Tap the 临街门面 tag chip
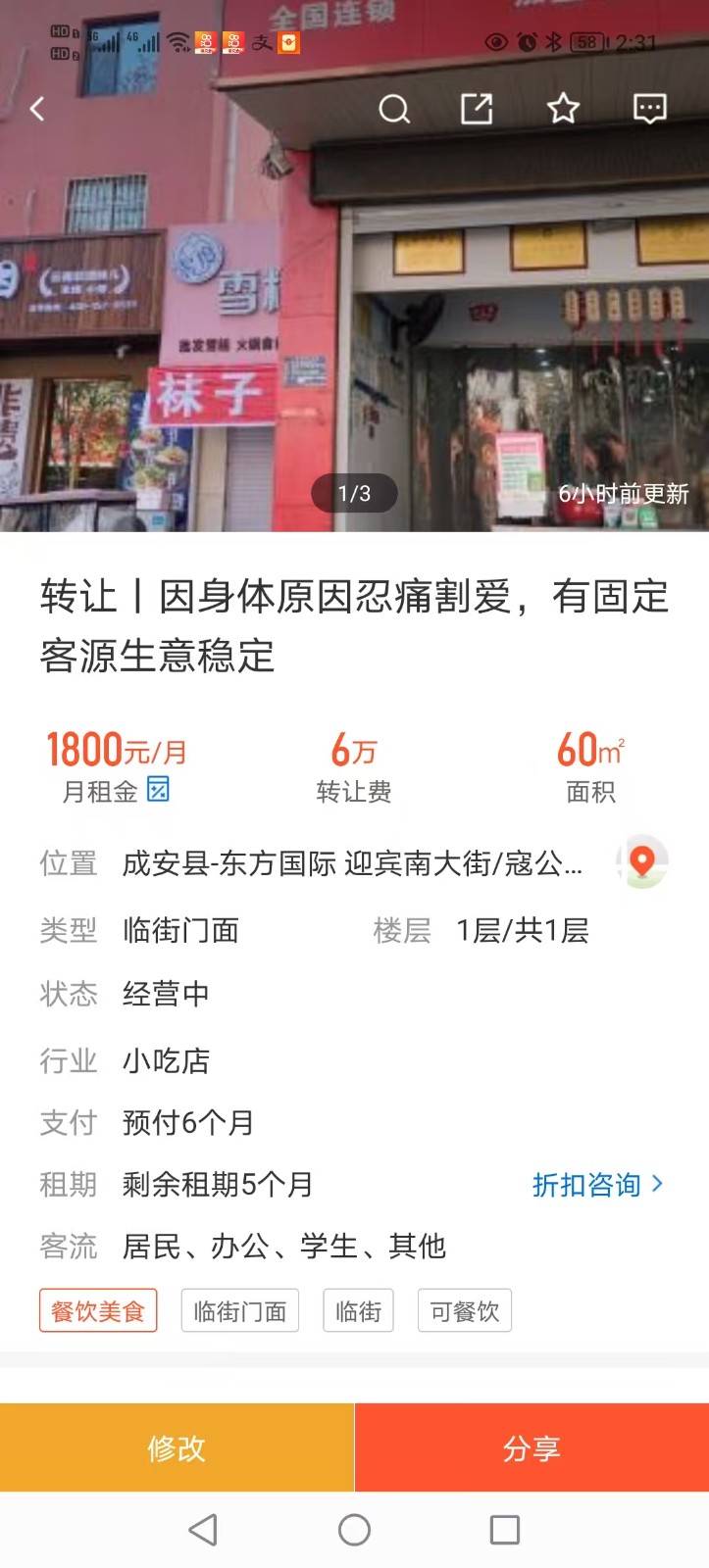Screen dimensions: 709x1568 240,1311
